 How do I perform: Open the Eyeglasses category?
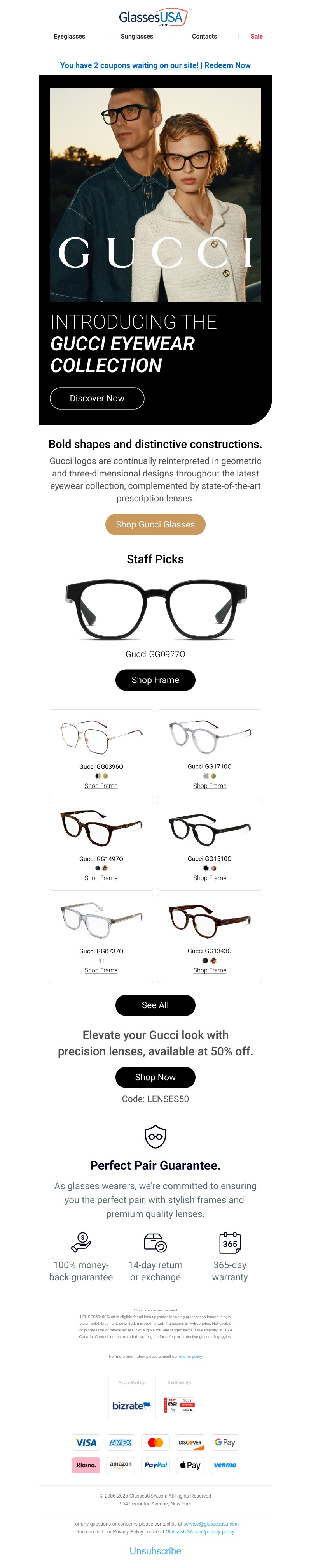(69, 37)
